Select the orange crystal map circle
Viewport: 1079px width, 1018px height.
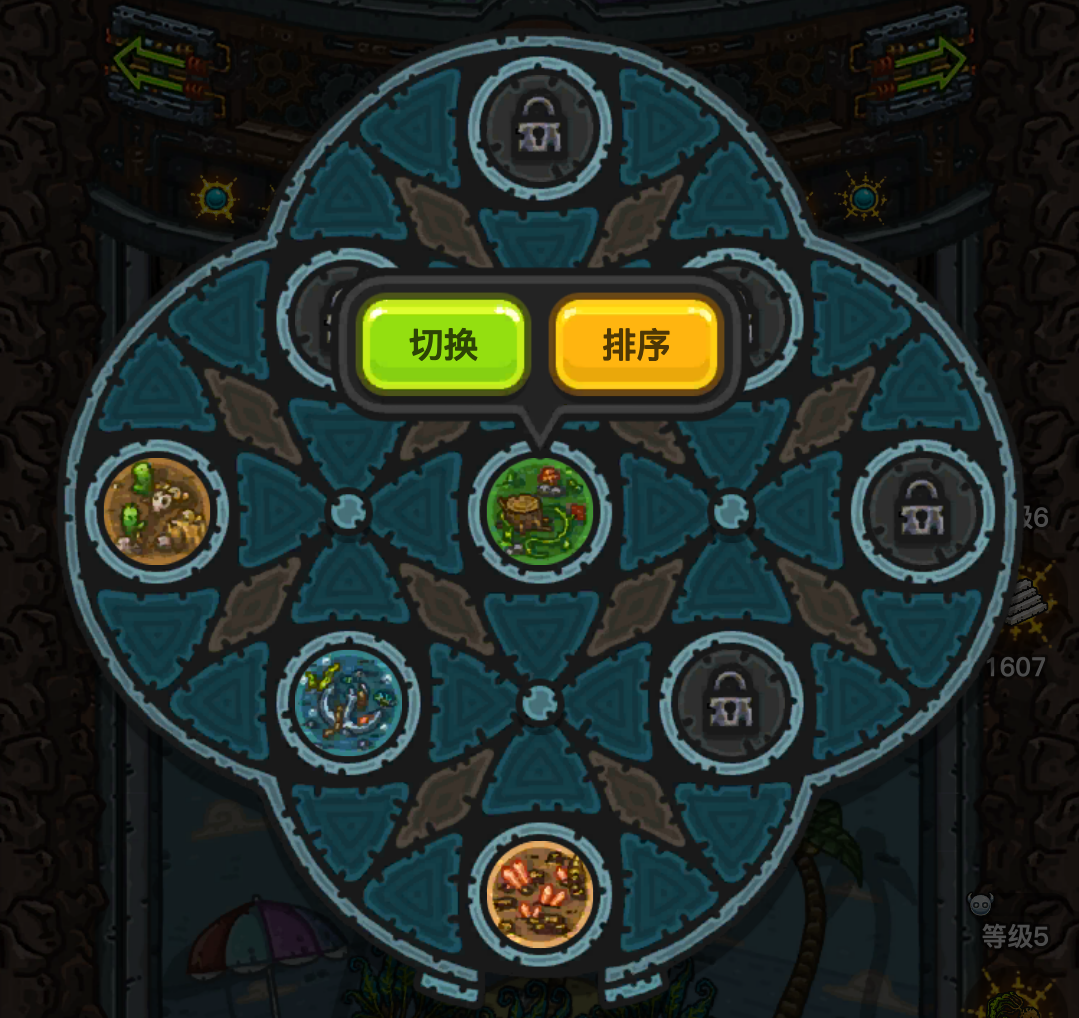point(540,893)
